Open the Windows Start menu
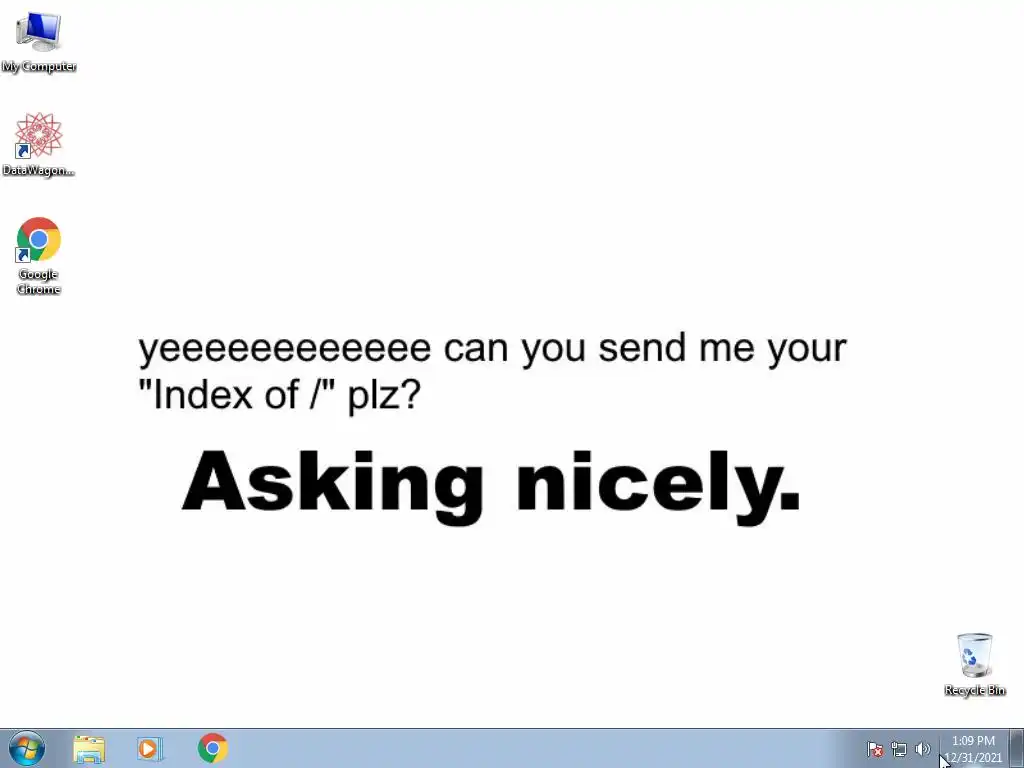 (26, 748)
